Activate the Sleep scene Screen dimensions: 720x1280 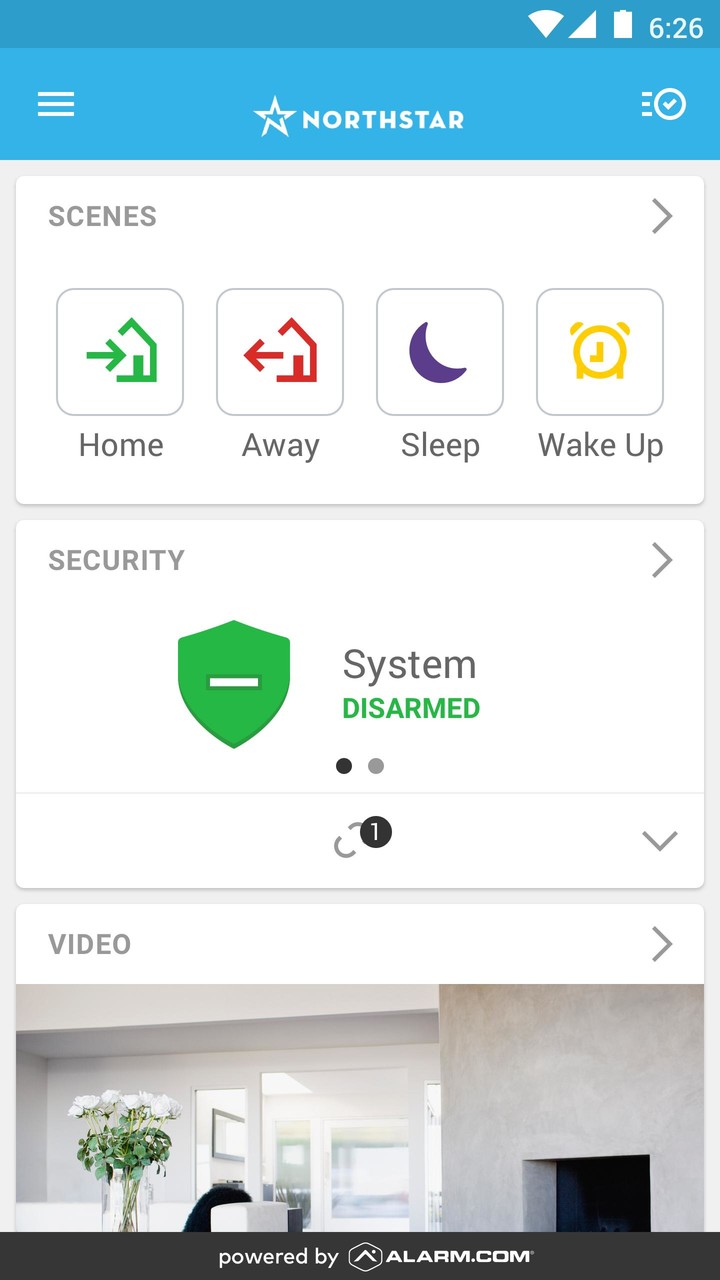(x=440, y=352)
